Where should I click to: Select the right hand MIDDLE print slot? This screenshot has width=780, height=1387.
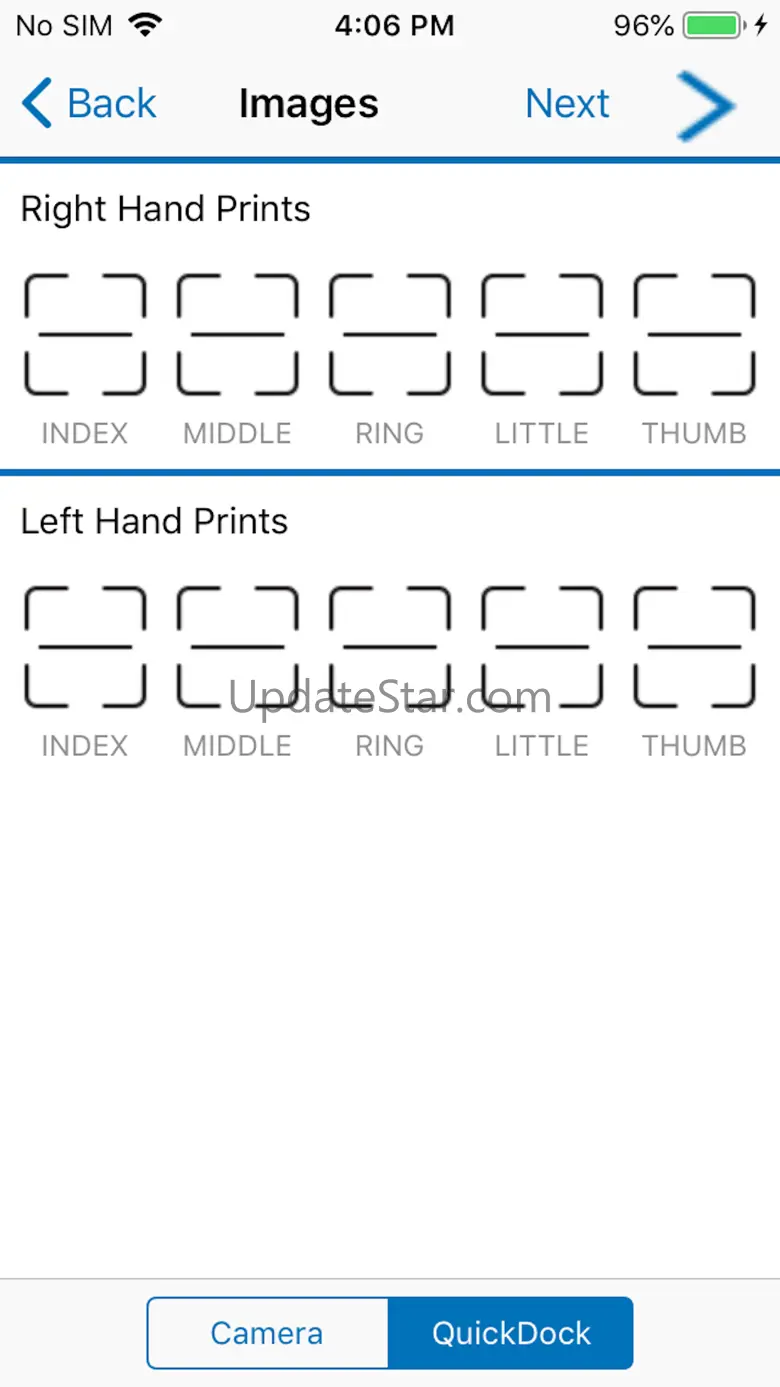pyautogui.click(x=237, y=335)
